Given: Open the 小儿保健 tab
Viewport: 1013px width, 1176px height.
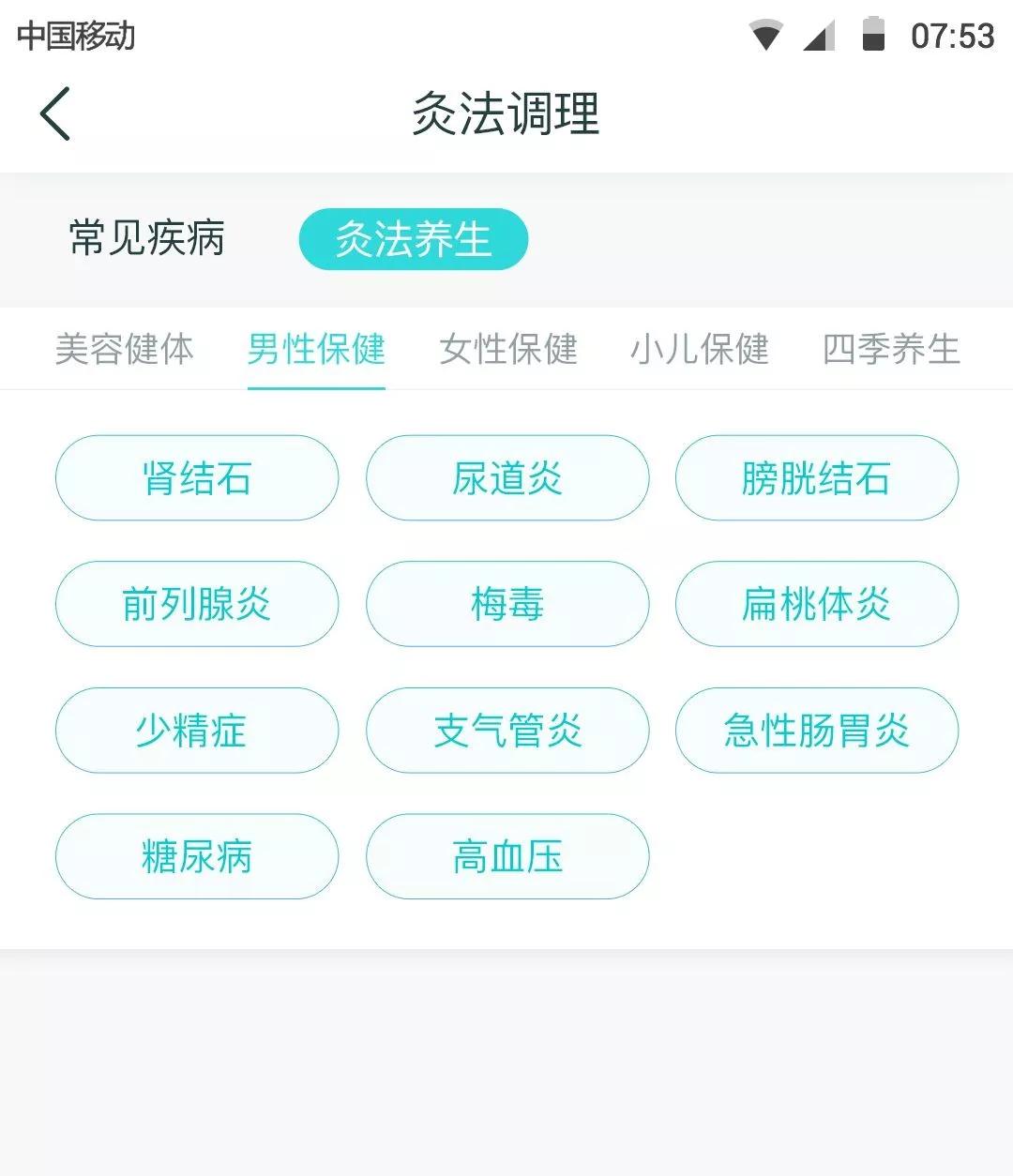Looking at the screenshot, I should pos(700,349).
